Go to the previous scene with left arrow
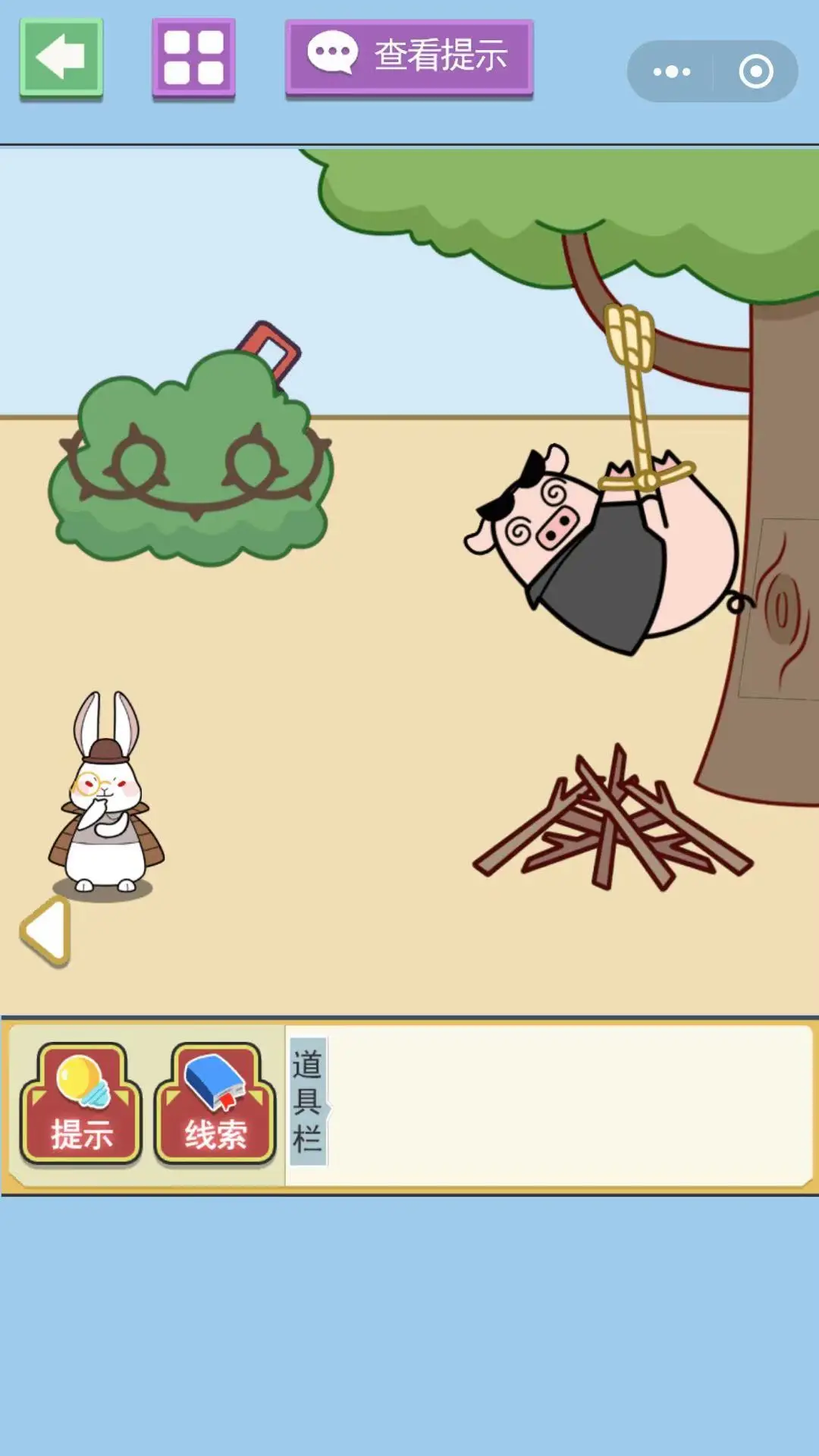This screenshot has height=1456, width=819. click(47, 931)
